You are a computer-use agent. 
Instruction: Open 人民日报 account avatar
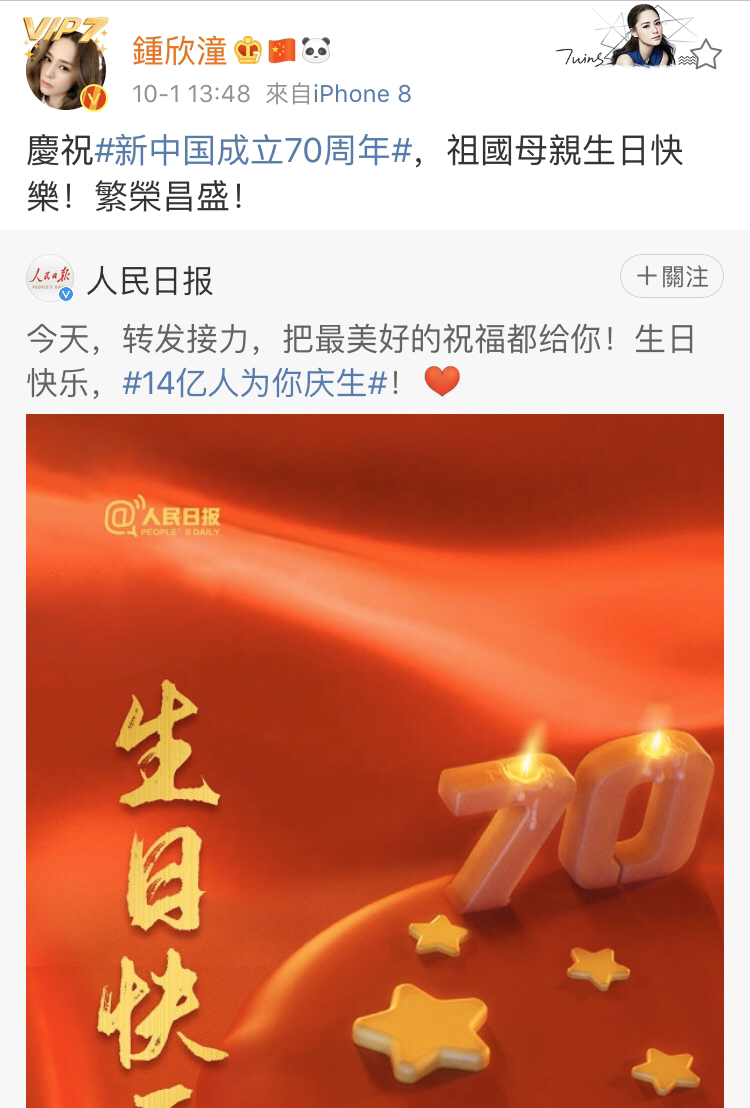pos(50,279)
